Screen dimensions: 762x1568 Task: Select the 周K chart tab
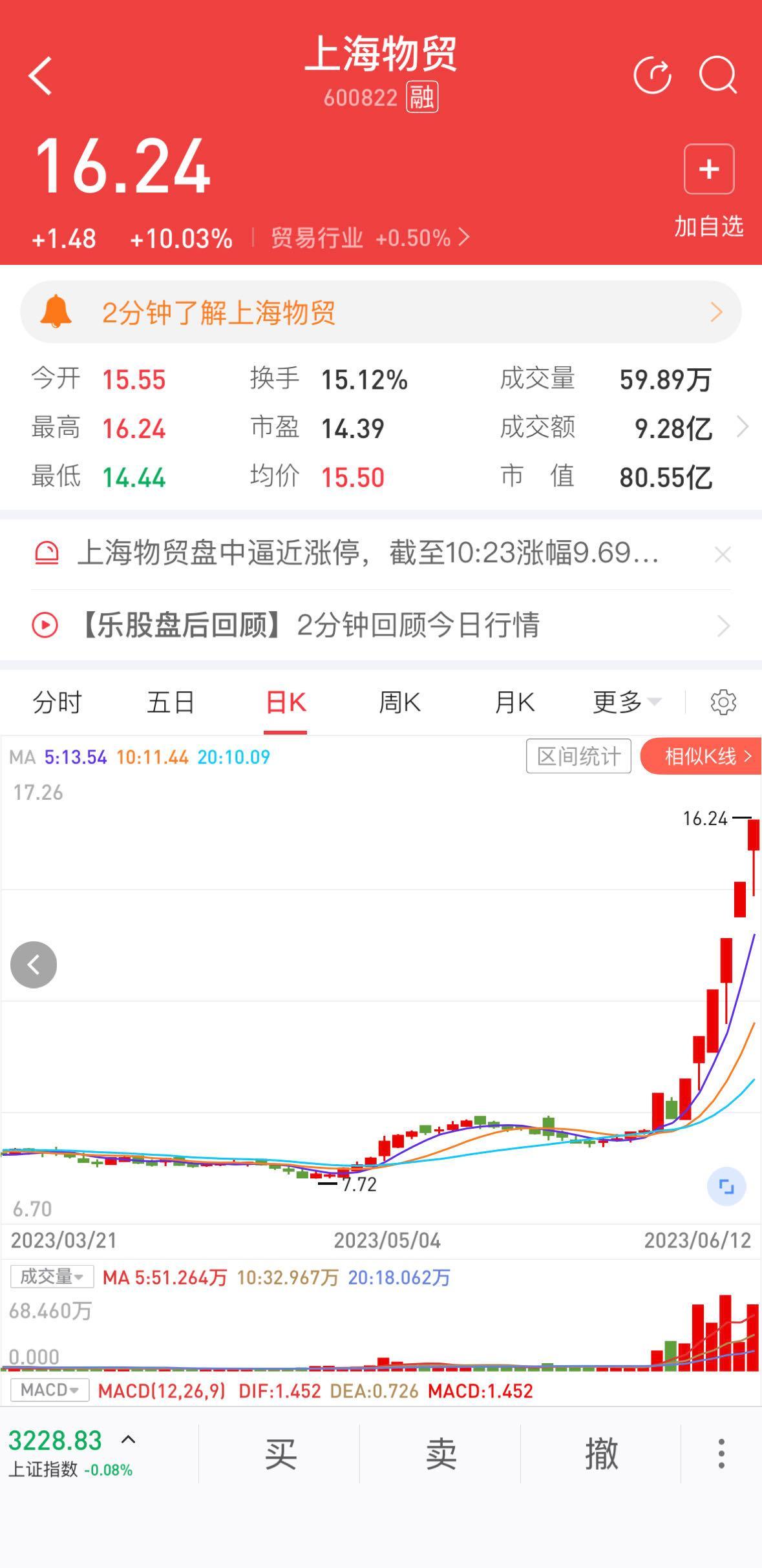[399, 702]
